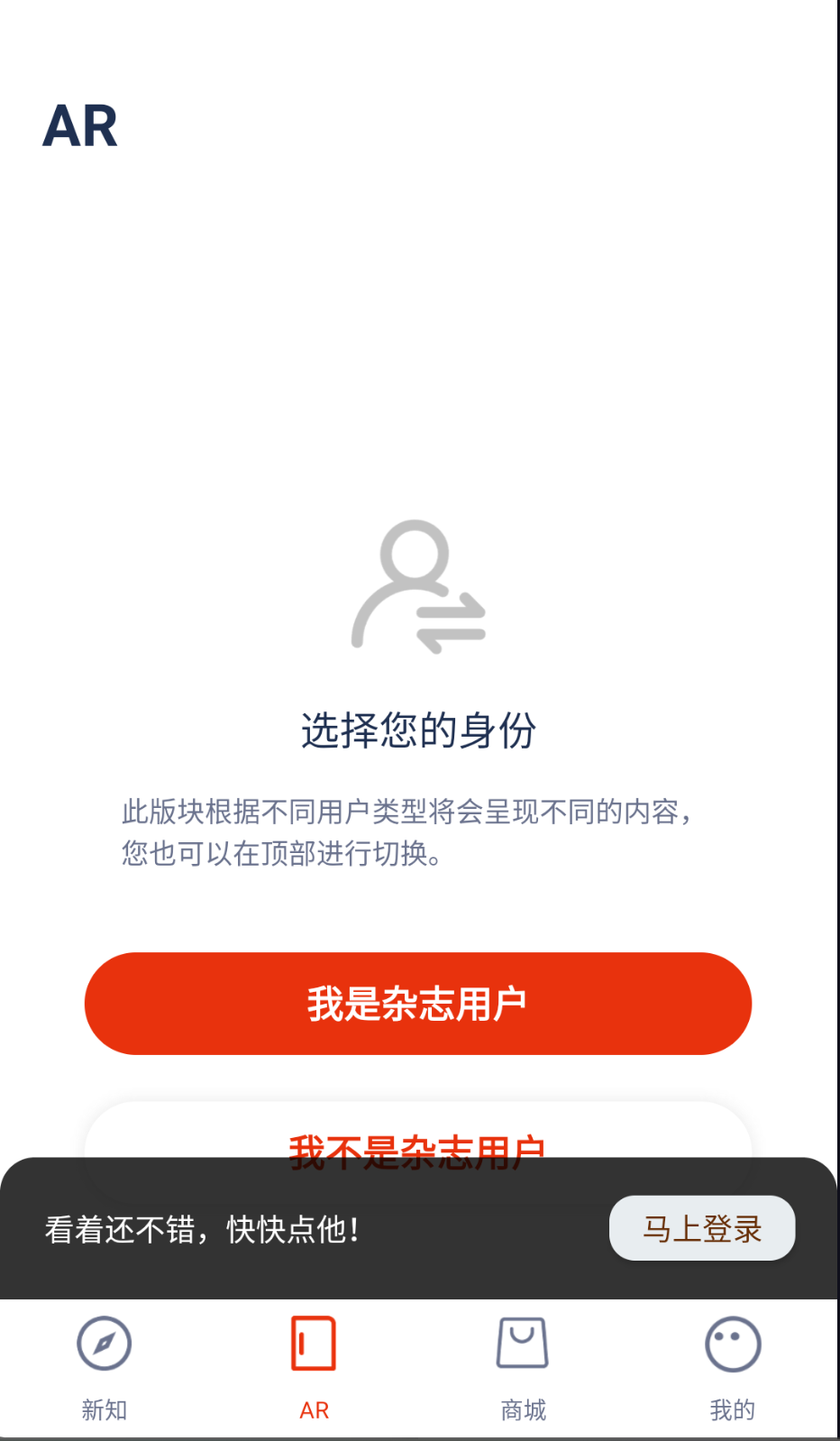This screenshot has height=1441, width=840.
Task: Tap the 我是杂志用户 button
Action: pos(418,1003)
